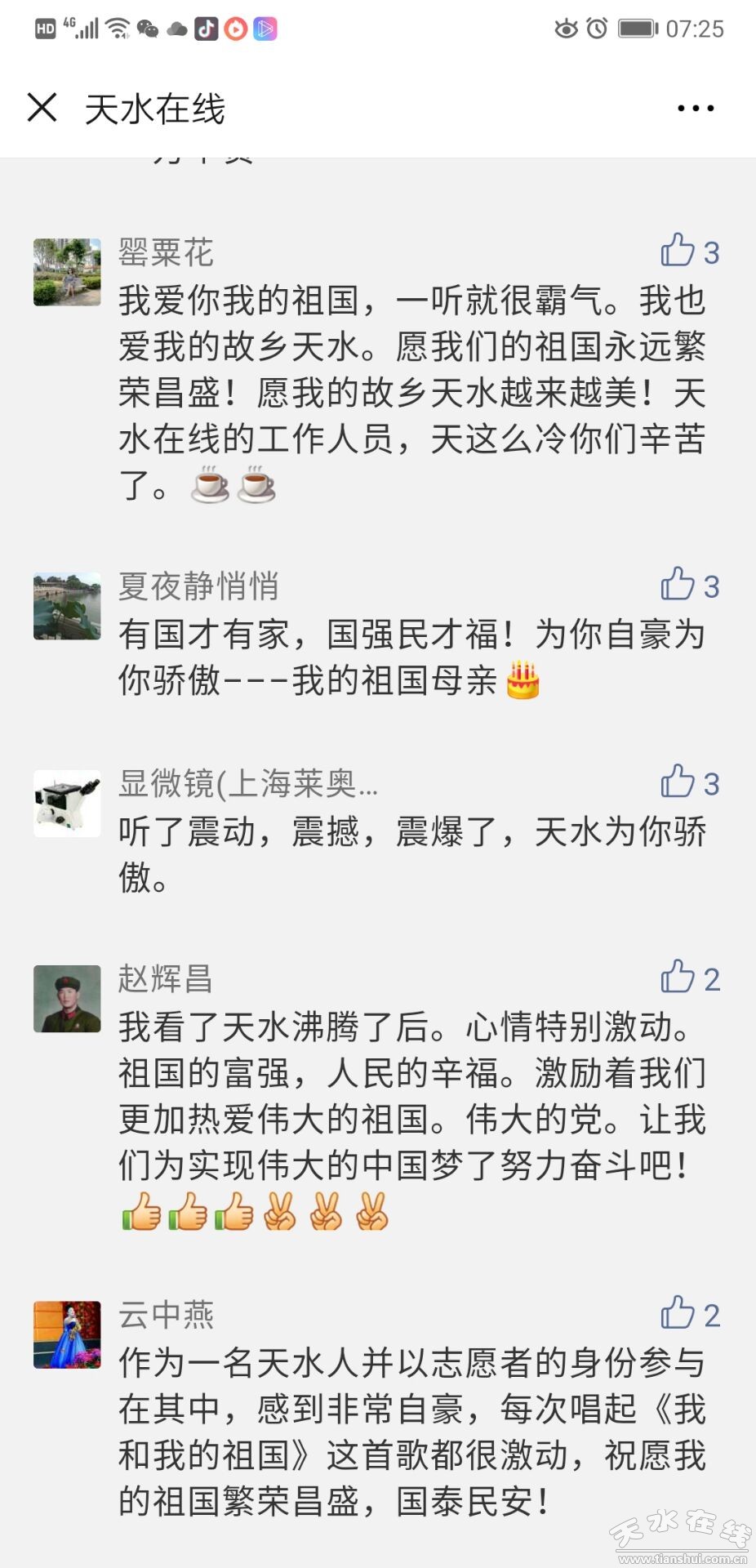
Task: Open the three-dot overflow menu
Action: click(695, 109)
